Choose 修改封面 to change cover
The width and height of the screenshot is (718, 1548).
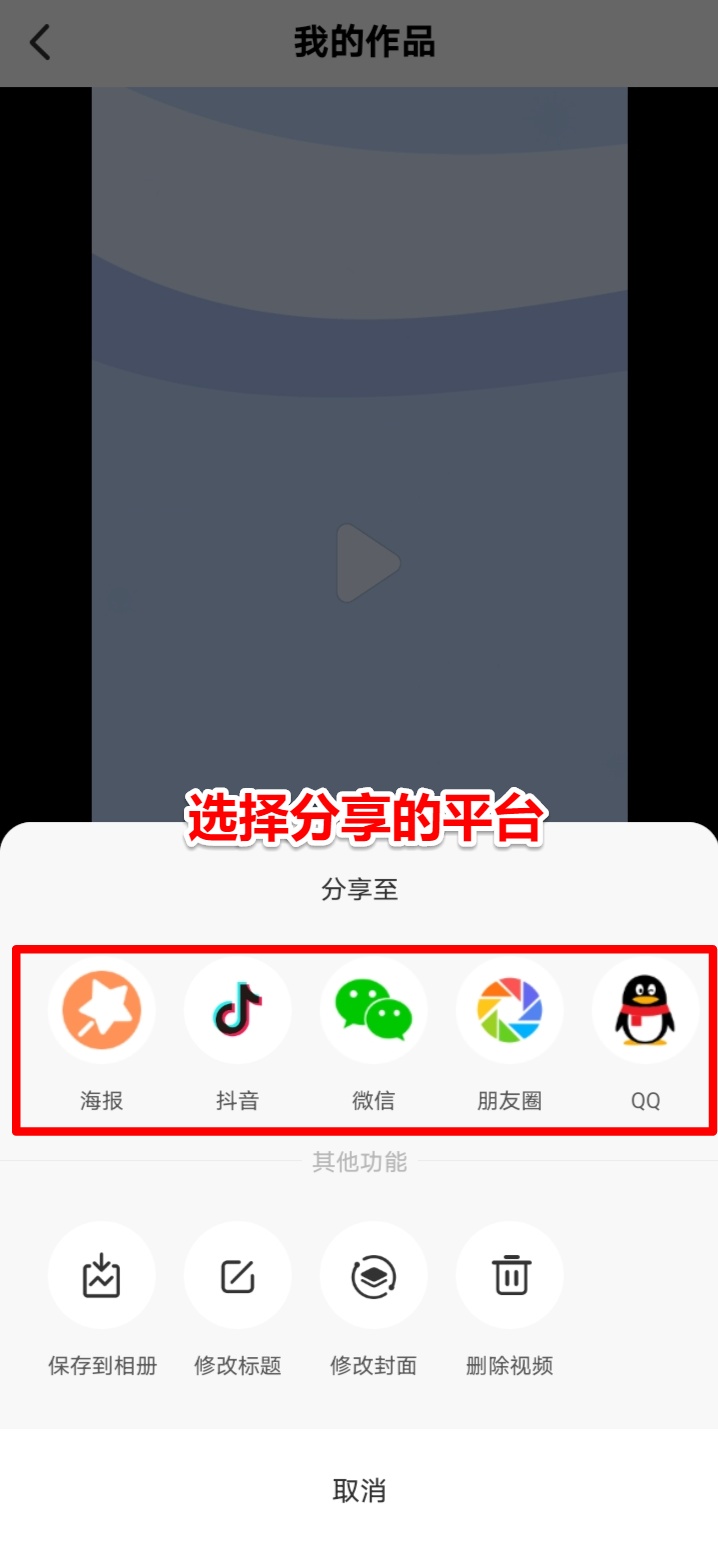tap(373, 1276)
